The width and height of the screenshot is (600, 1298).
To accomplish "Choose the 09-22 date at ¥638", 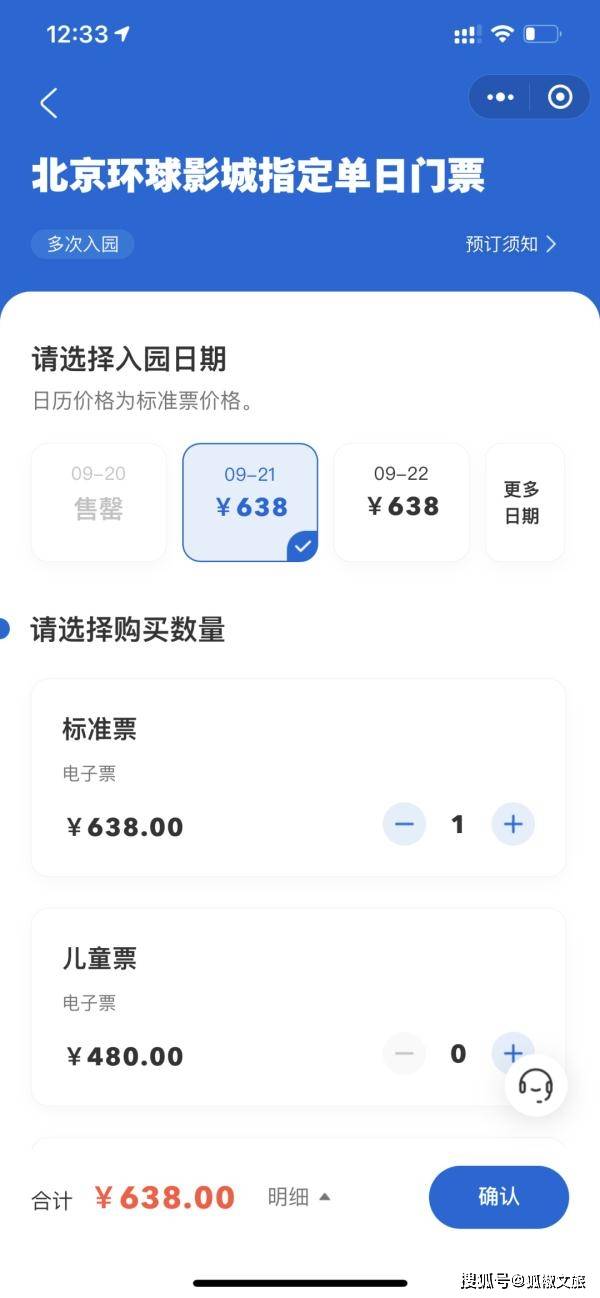I will [x=401, y=502].
